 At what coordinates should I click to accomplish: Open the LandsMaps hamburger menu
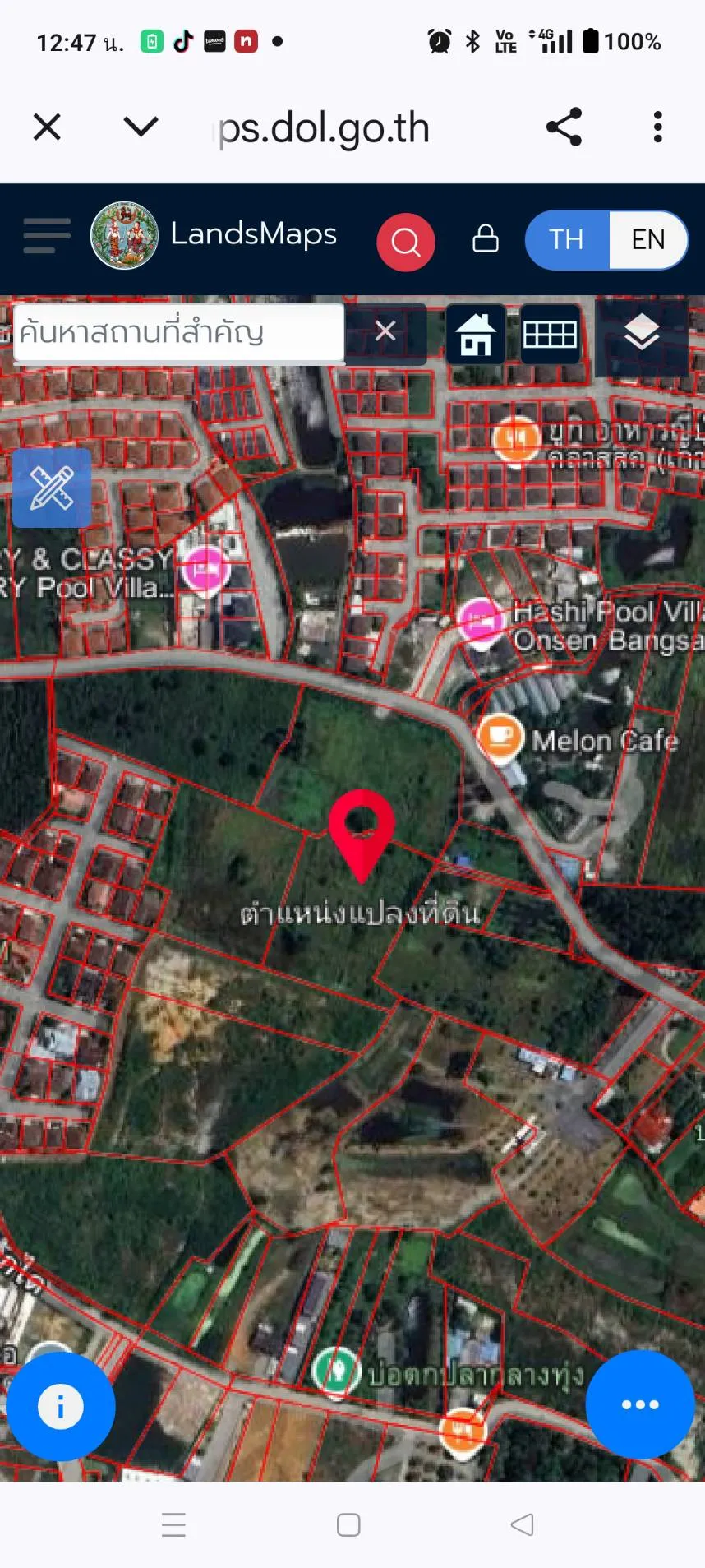[46, 236]
